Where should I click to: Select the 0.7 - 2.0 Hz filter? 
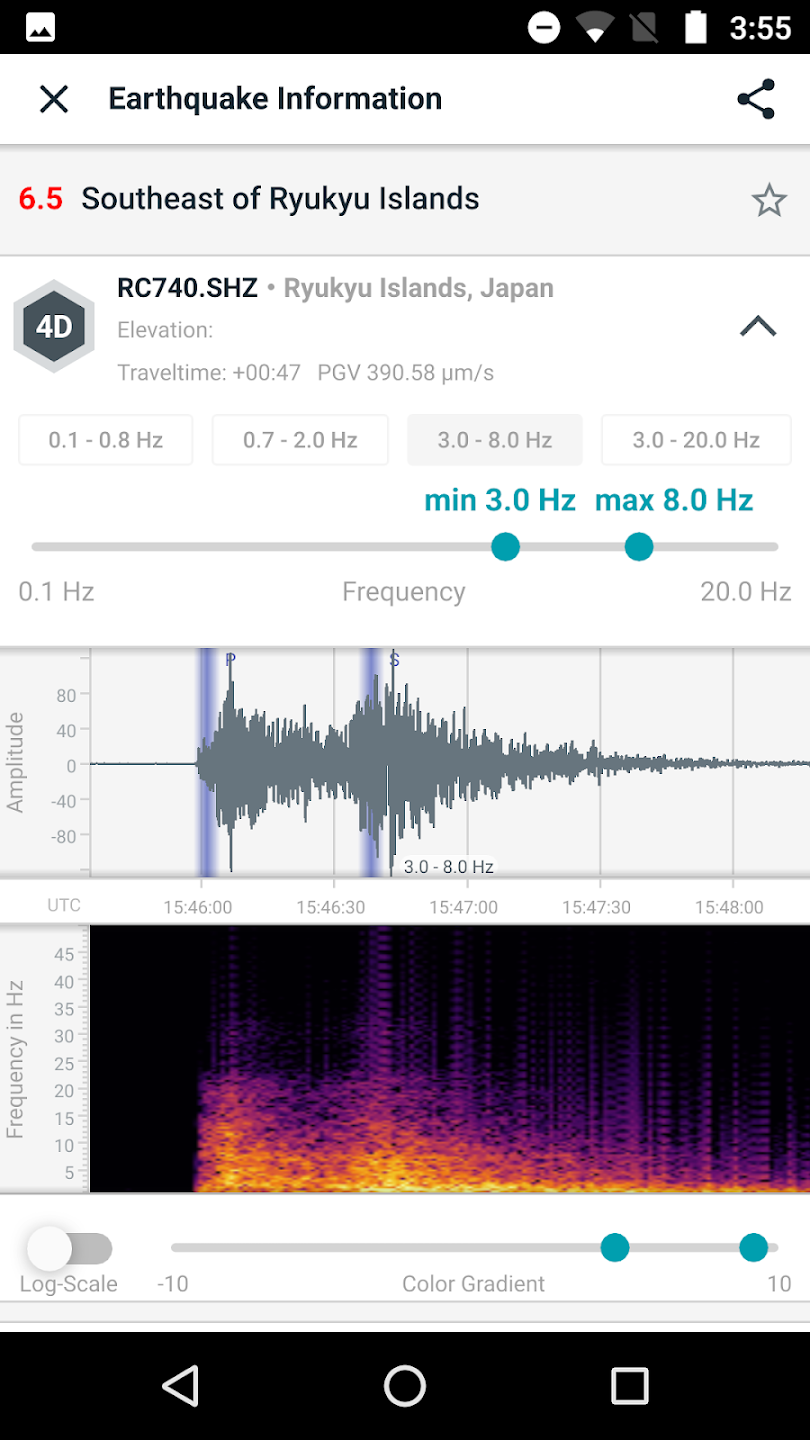tap(300, 440)
